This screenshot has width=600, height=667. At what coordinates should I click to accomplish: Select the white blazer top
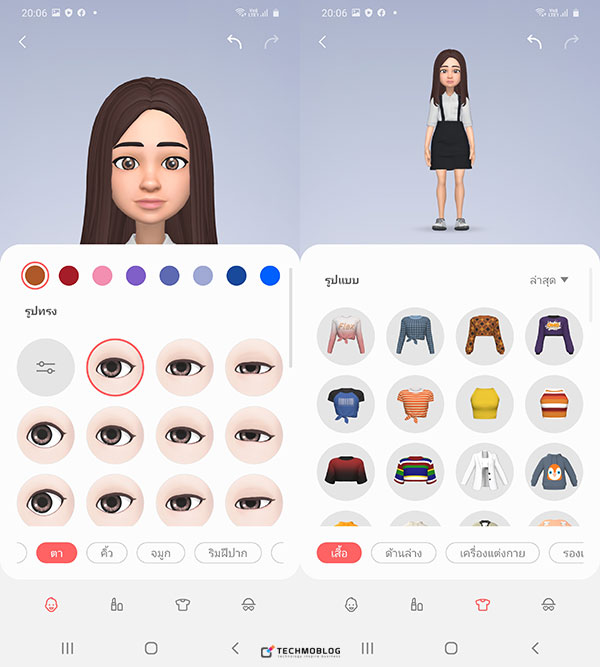(484, 472)
